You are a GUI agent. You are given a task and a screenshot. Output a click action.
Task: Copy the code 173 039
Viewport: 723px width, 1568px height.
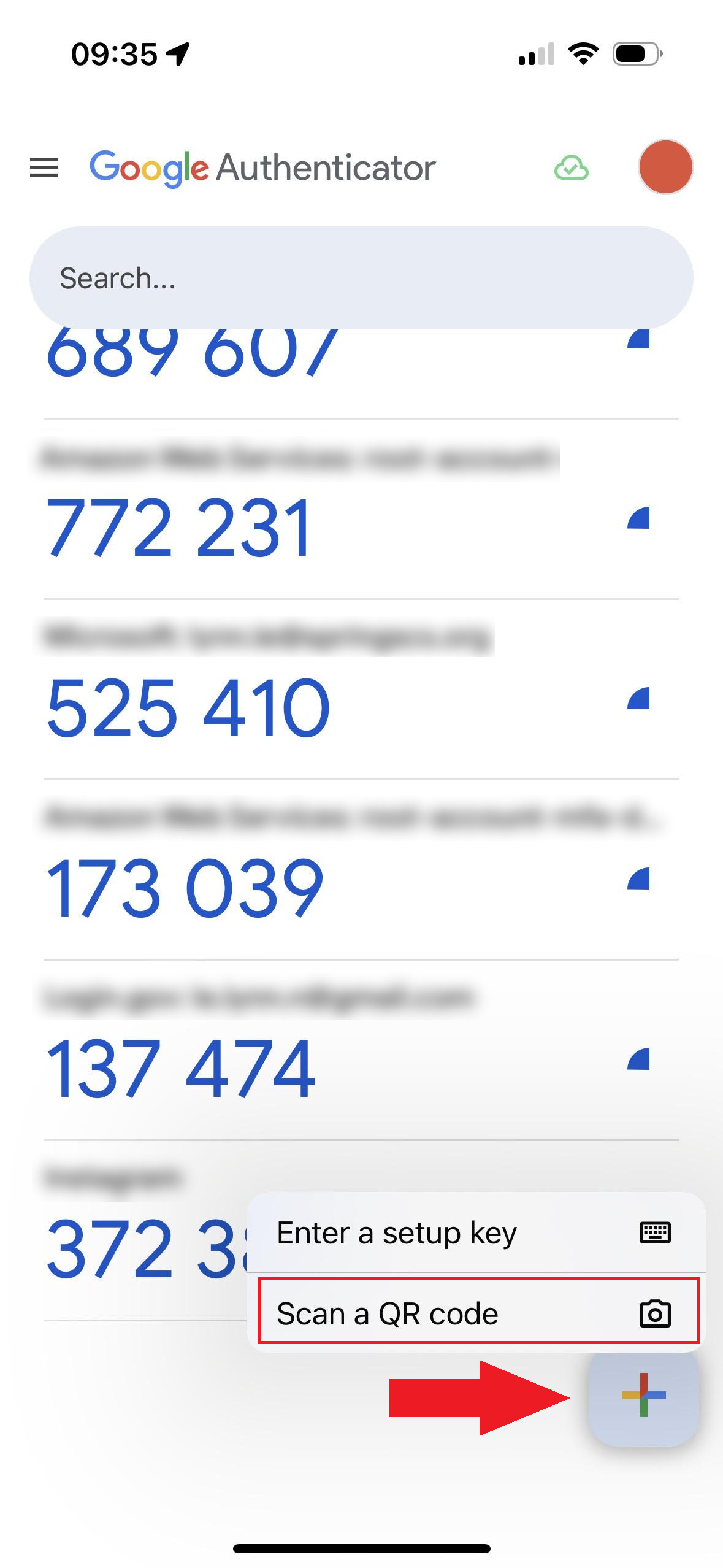pyautogui.click(x=184, y=888)
